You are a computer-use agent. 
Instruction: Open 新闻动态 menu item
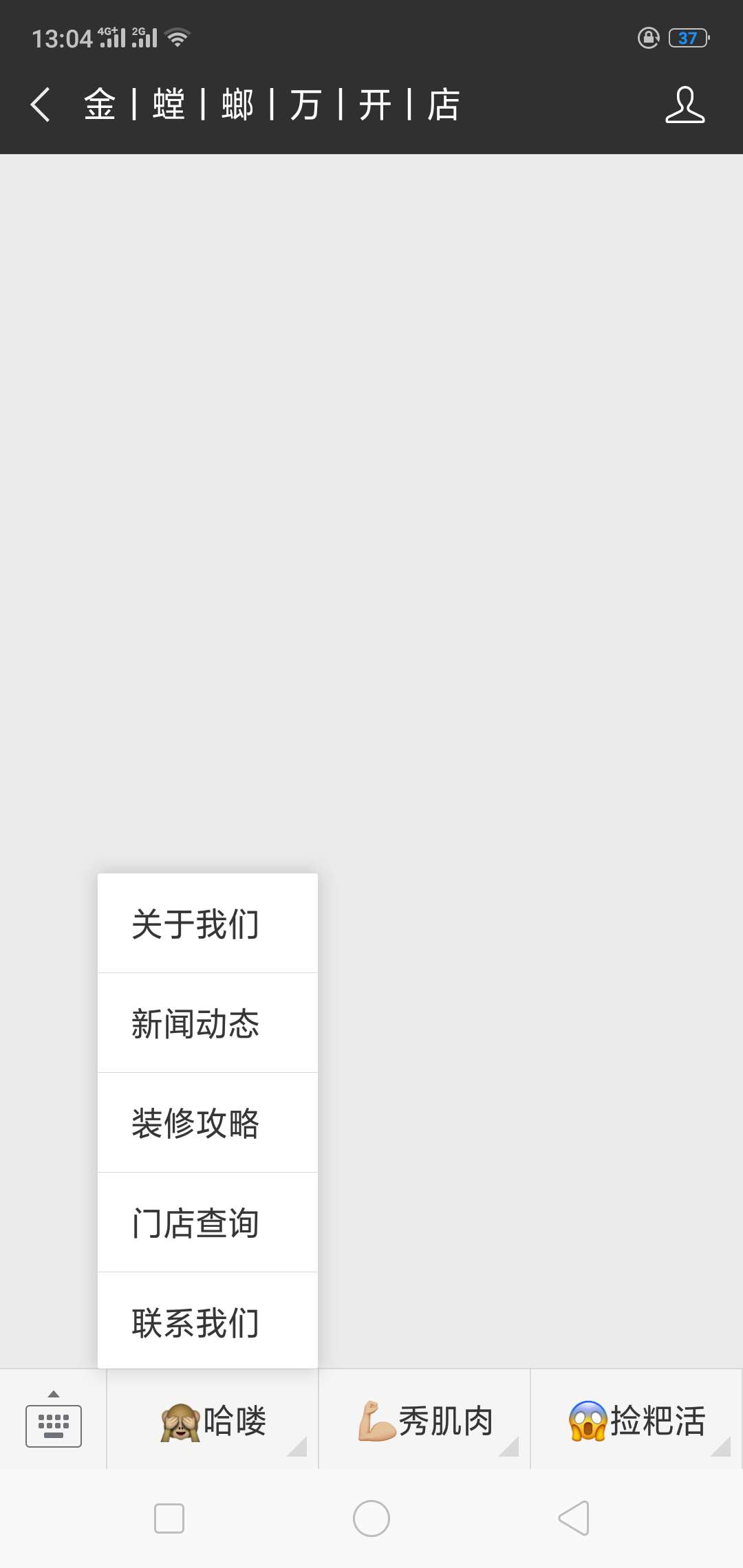207,1023
